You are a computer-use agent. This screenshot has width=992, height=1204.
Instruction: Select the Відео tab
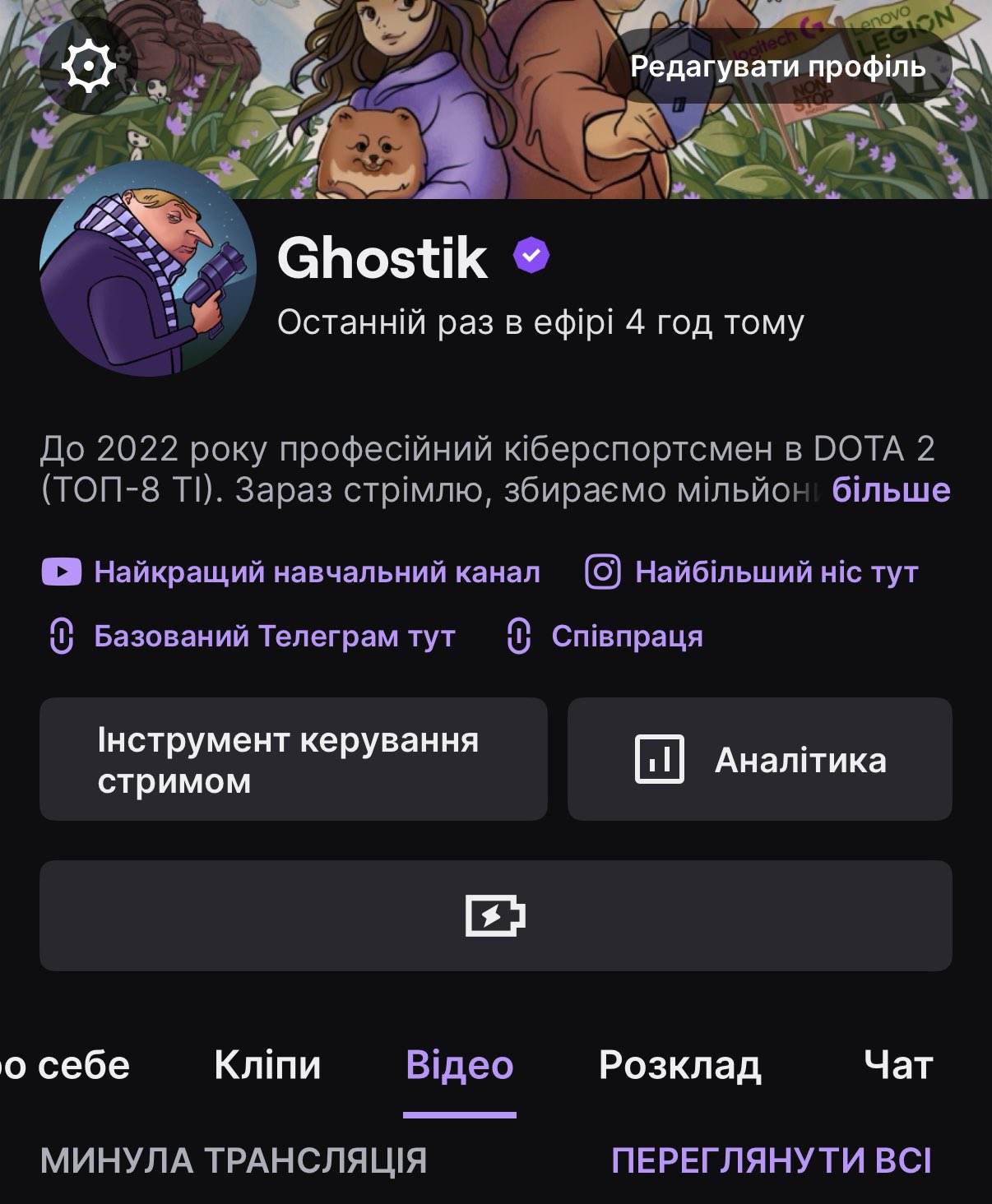tap(459, 1066)
